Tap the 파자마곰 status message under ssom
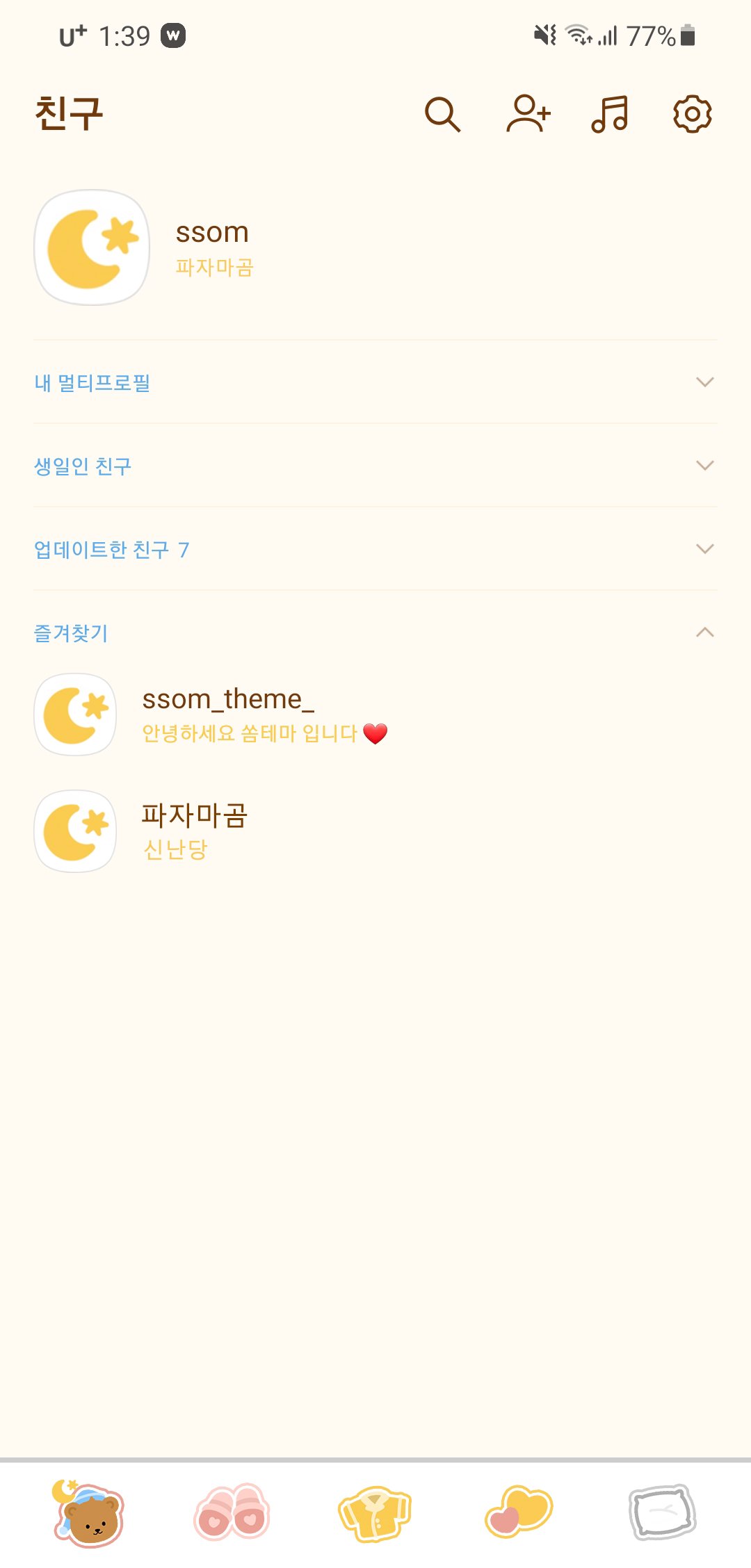 [x=214, y=267]
